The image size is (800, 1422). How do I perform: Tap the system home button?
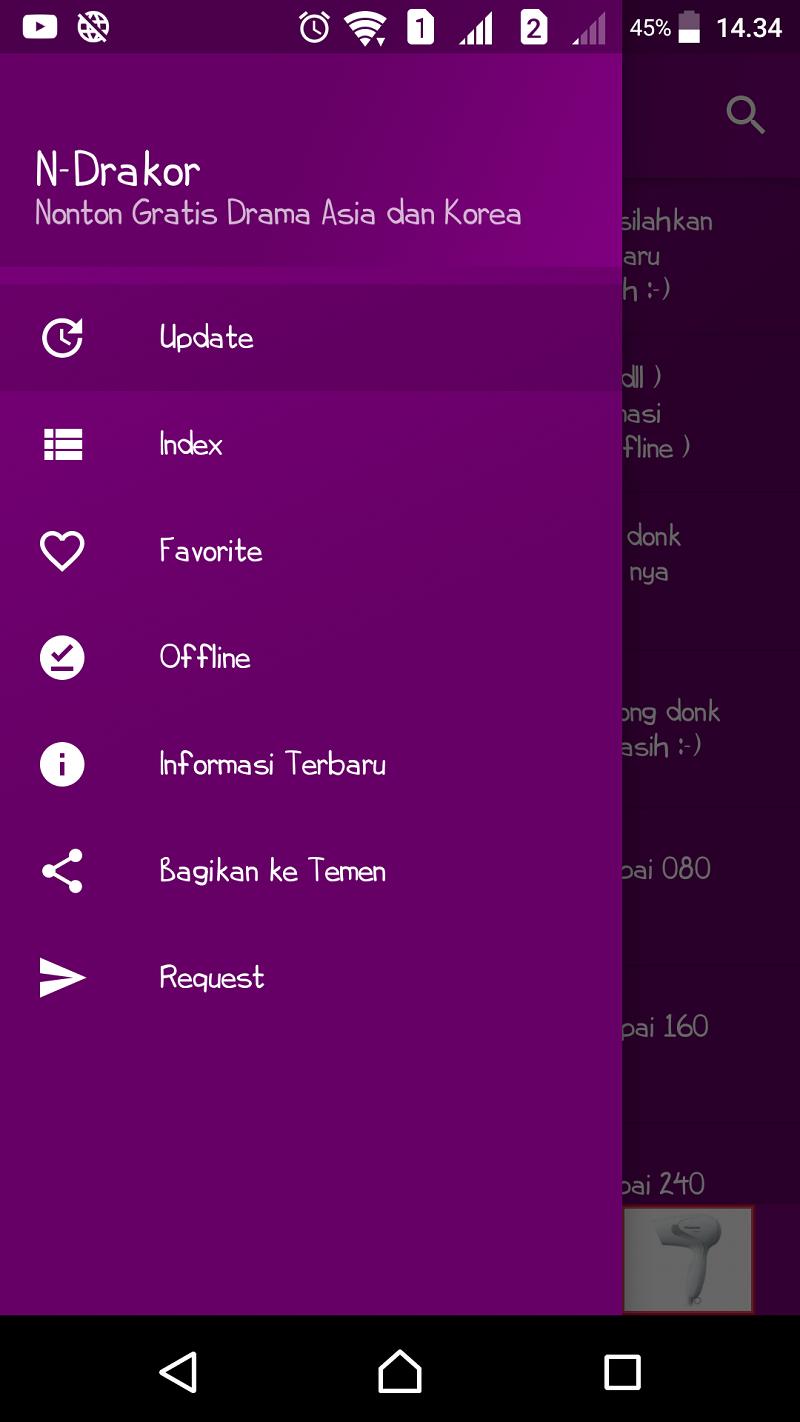(400, 1372)
